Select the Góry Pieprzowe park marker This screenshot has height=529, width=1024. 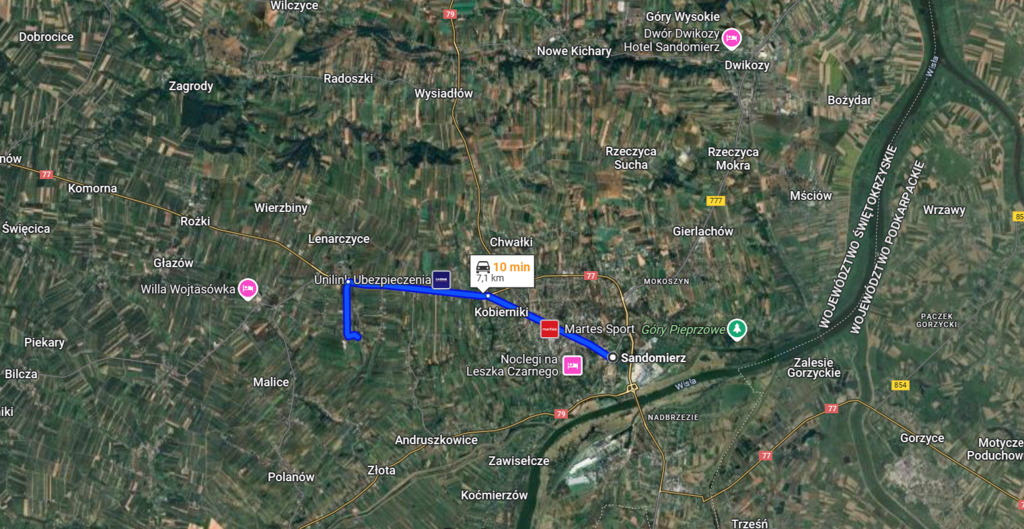coord(737,328)
